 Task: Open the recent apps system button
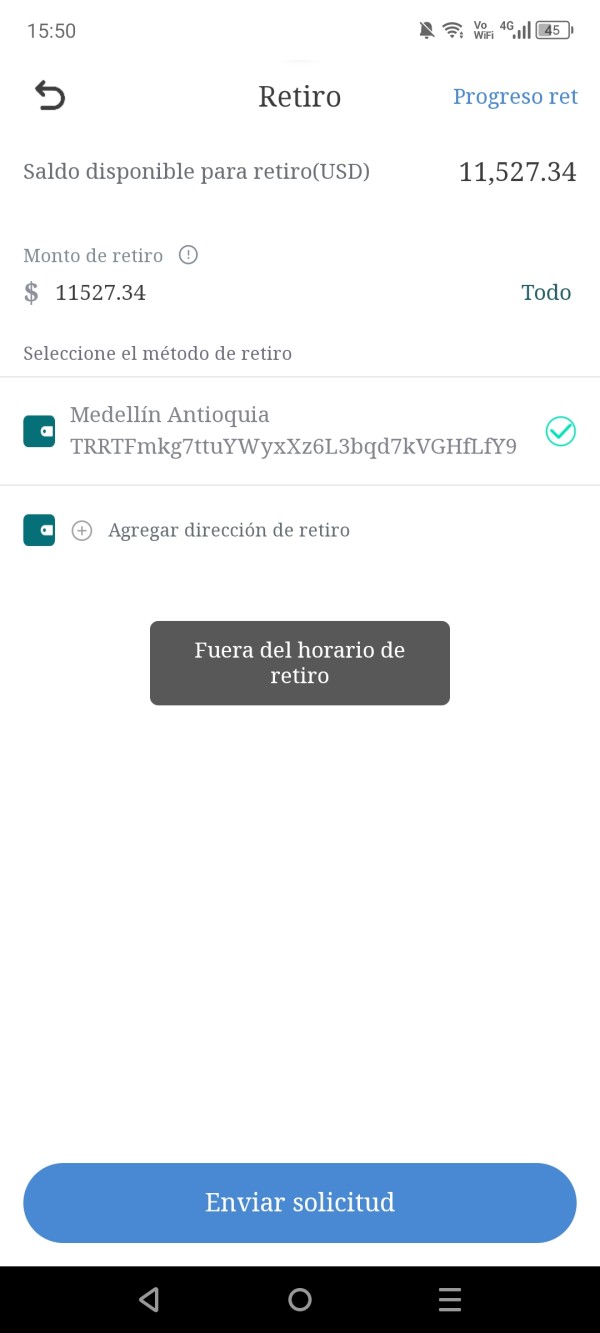(x=450, y=1299)
